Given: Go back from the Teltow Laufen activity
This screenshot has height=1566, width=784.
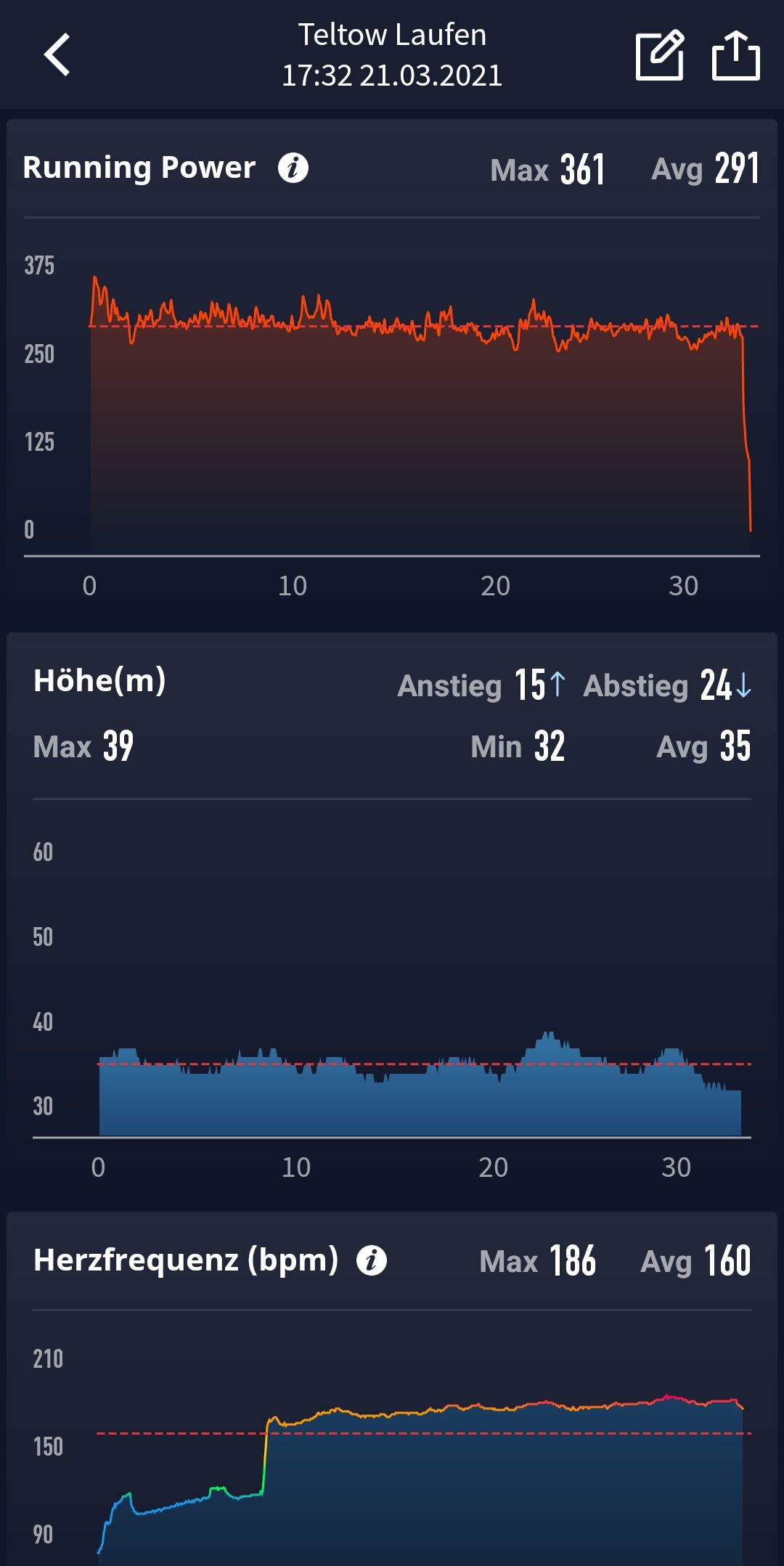Looking at the screenshot, I should [x=57, y=54].
